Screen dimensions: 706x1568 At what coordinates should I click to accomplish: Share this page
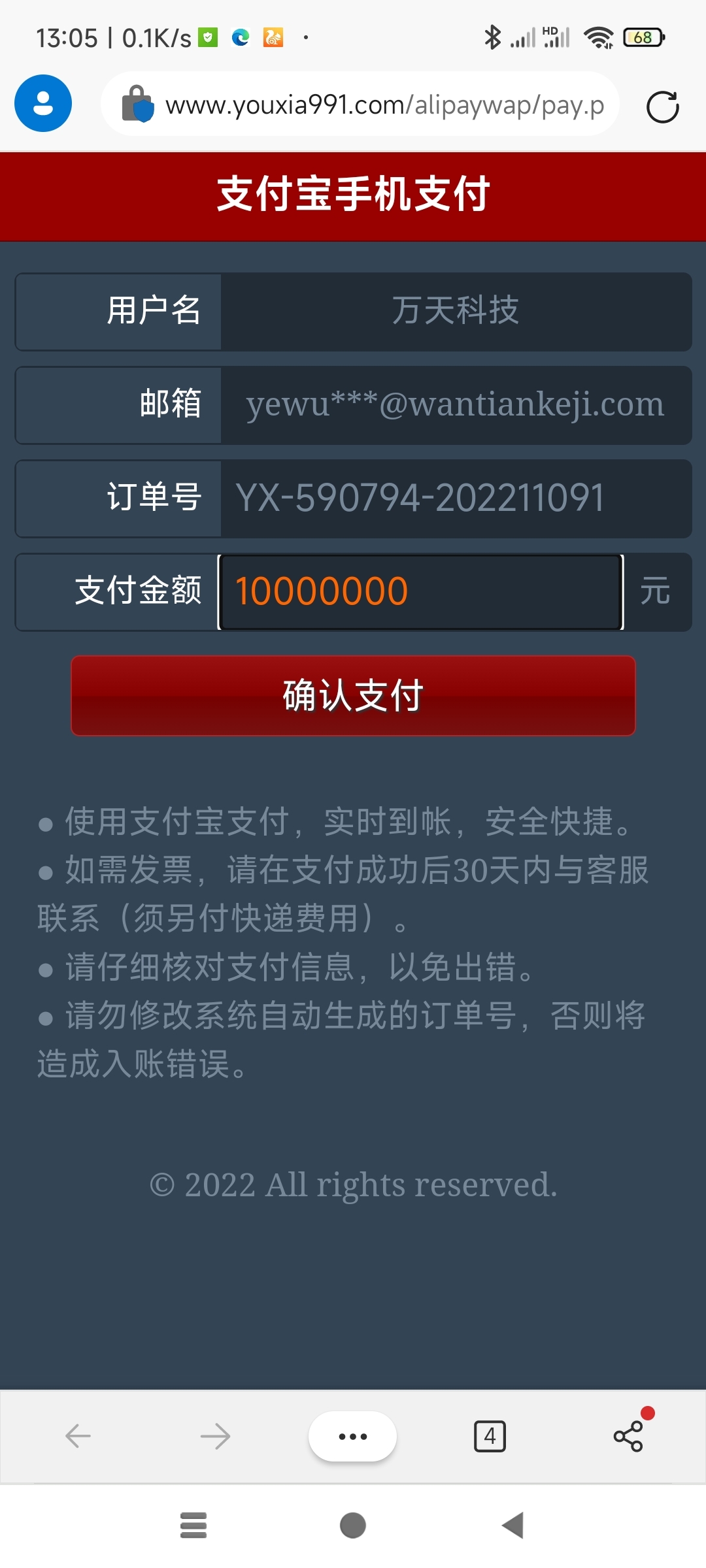[x=628, y=1436]
